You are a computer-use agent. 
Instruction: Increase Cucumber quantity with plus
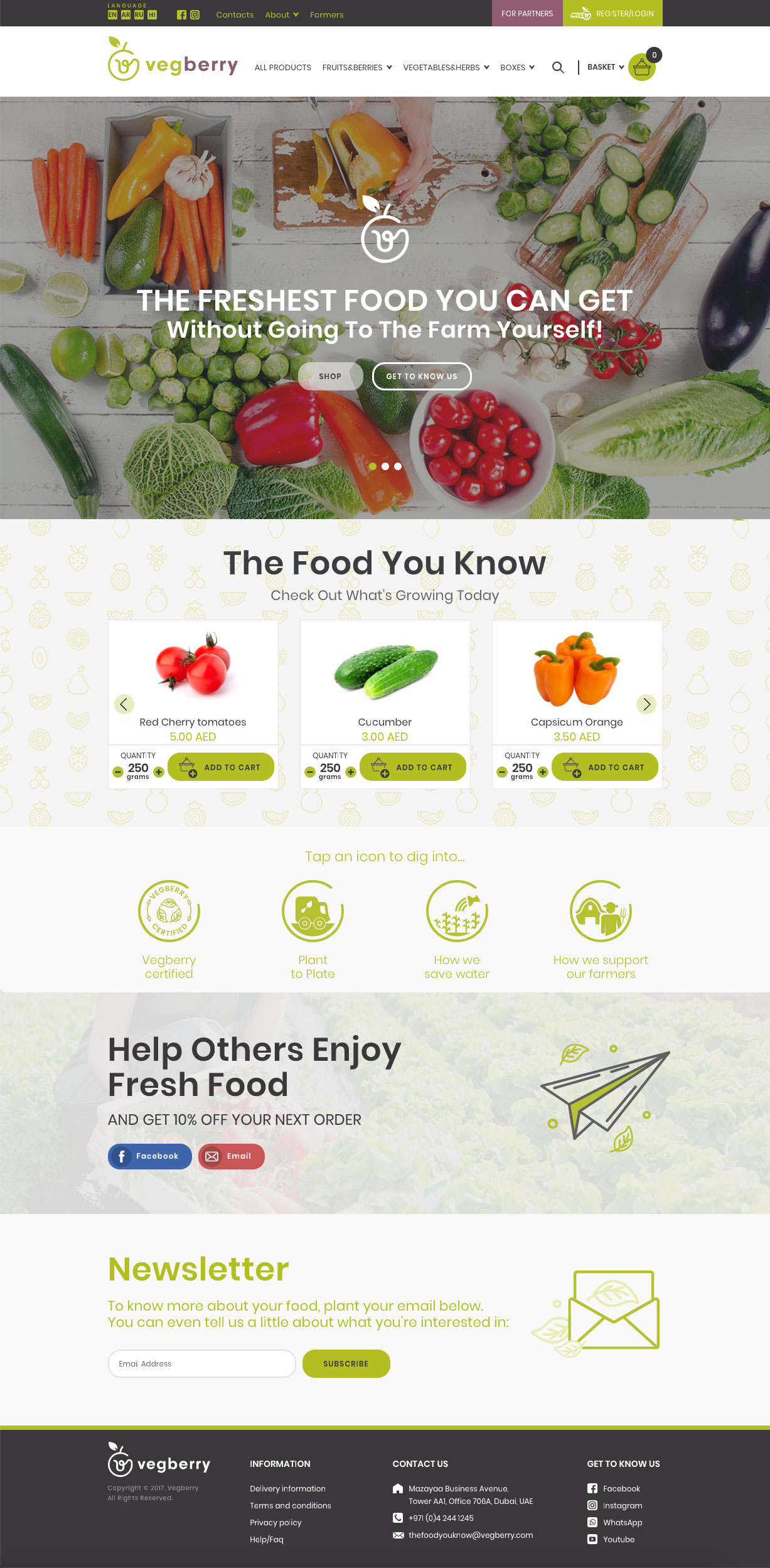[351, 772]
